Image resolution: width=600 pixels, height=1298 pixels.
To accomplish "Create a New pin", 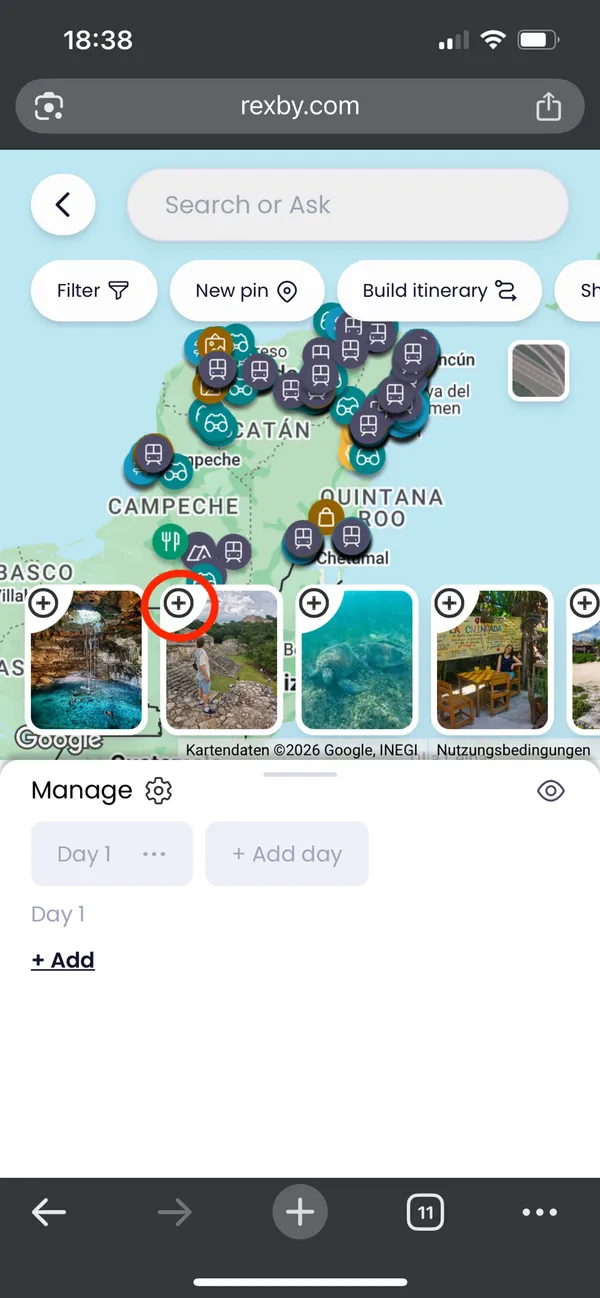I will coord(246,291).
